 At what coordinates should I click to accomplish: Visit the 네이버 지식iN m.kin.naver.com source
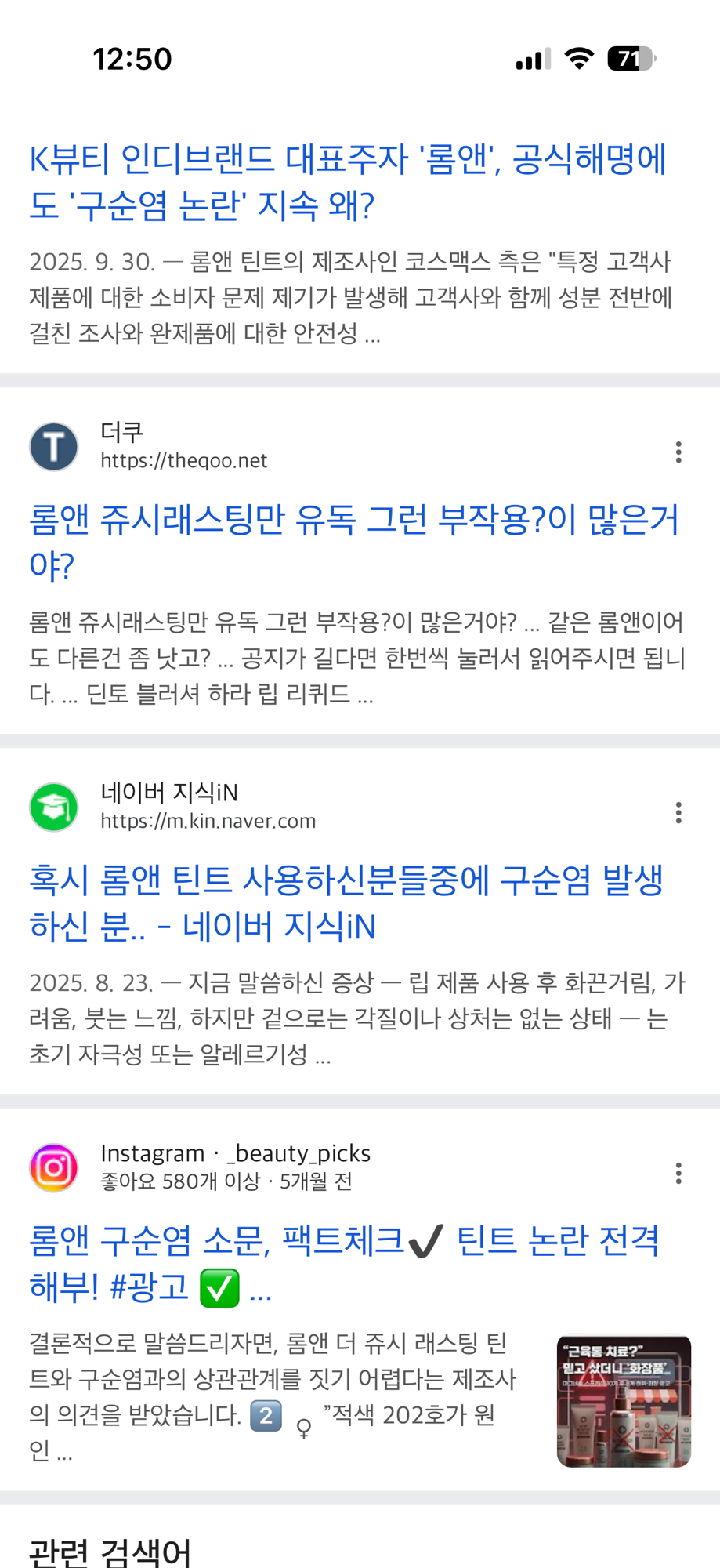coord(208,807)
